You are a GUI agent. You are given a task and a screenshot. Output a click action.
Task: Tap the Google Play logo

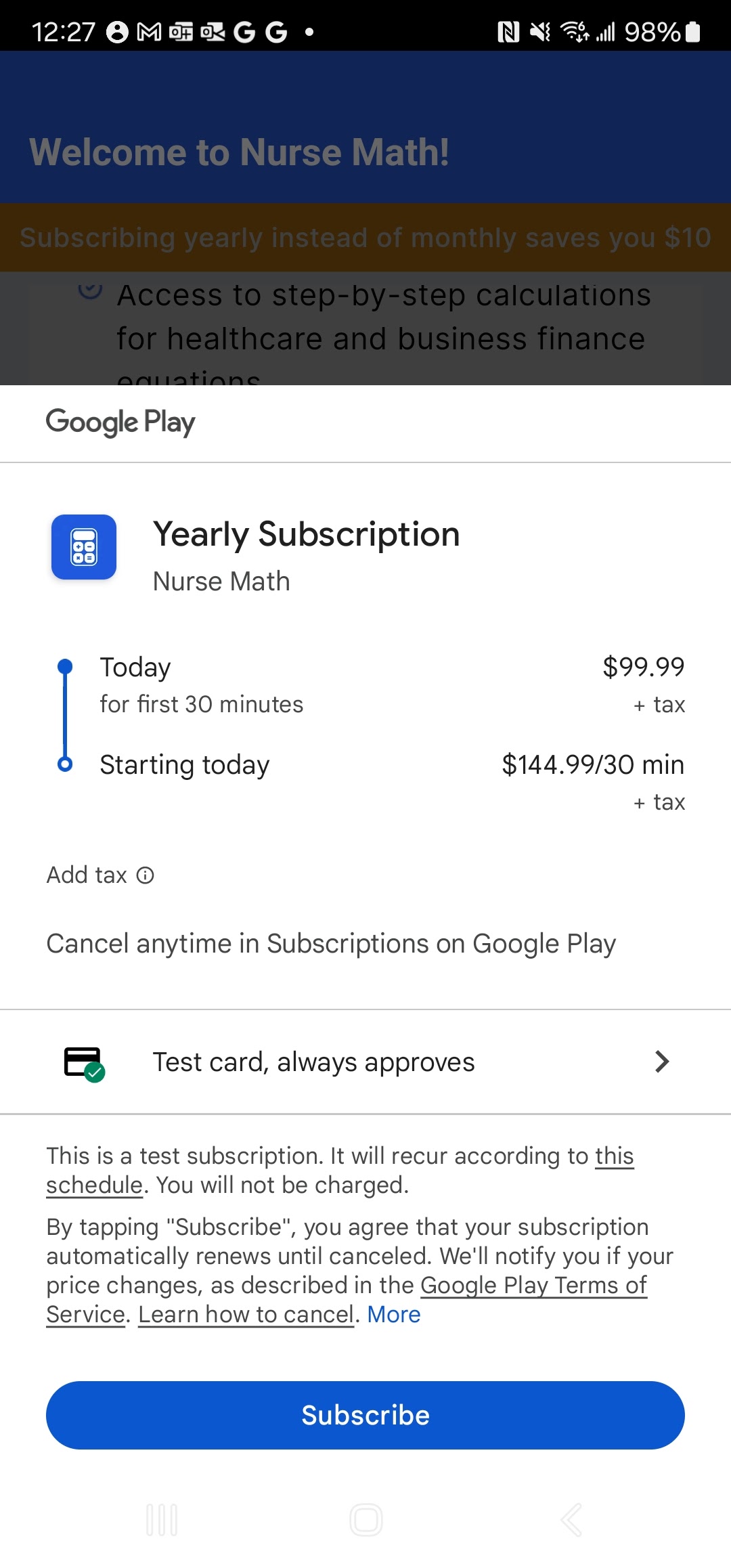(x=120, y=422)
